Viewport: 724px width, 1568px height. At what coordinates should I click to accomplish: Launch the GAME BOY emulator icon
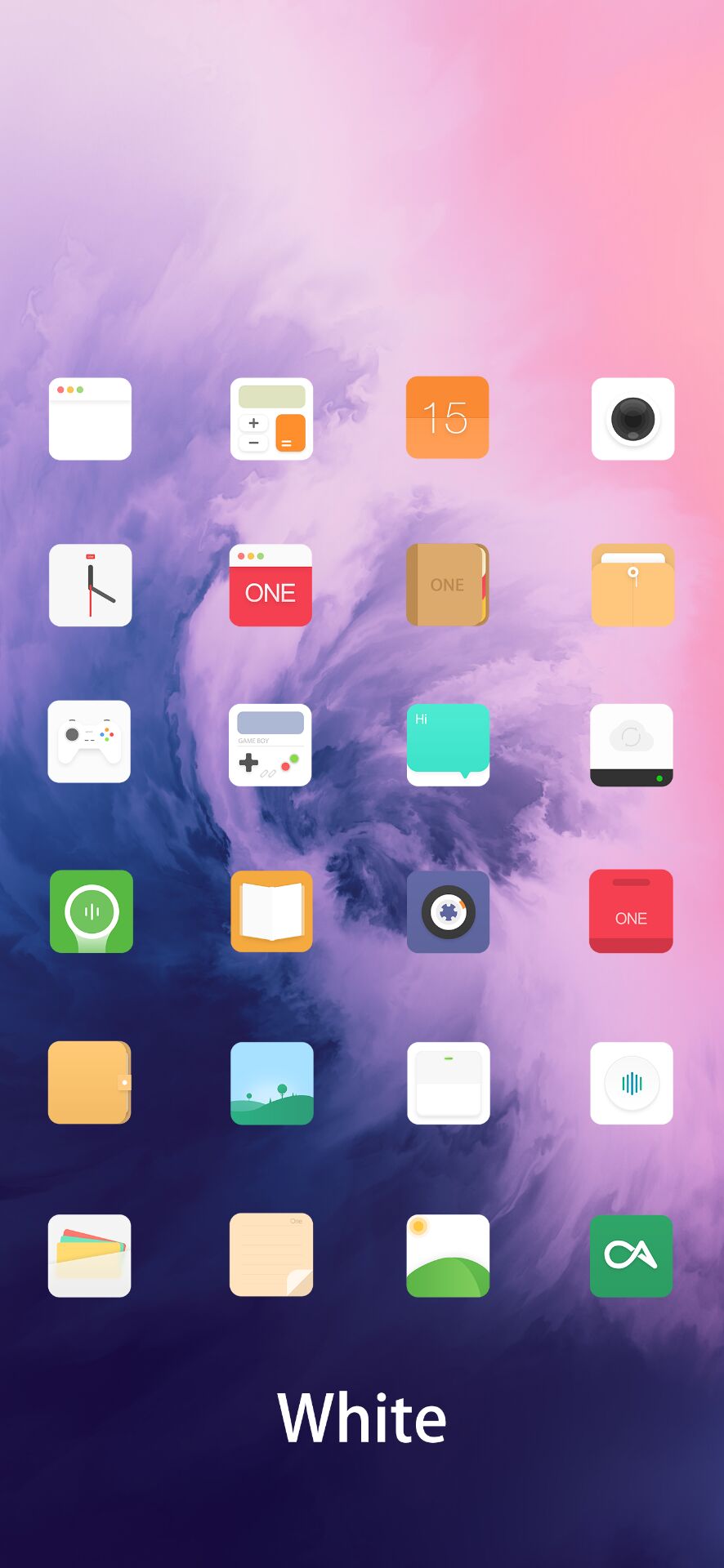tap(270, 744)
